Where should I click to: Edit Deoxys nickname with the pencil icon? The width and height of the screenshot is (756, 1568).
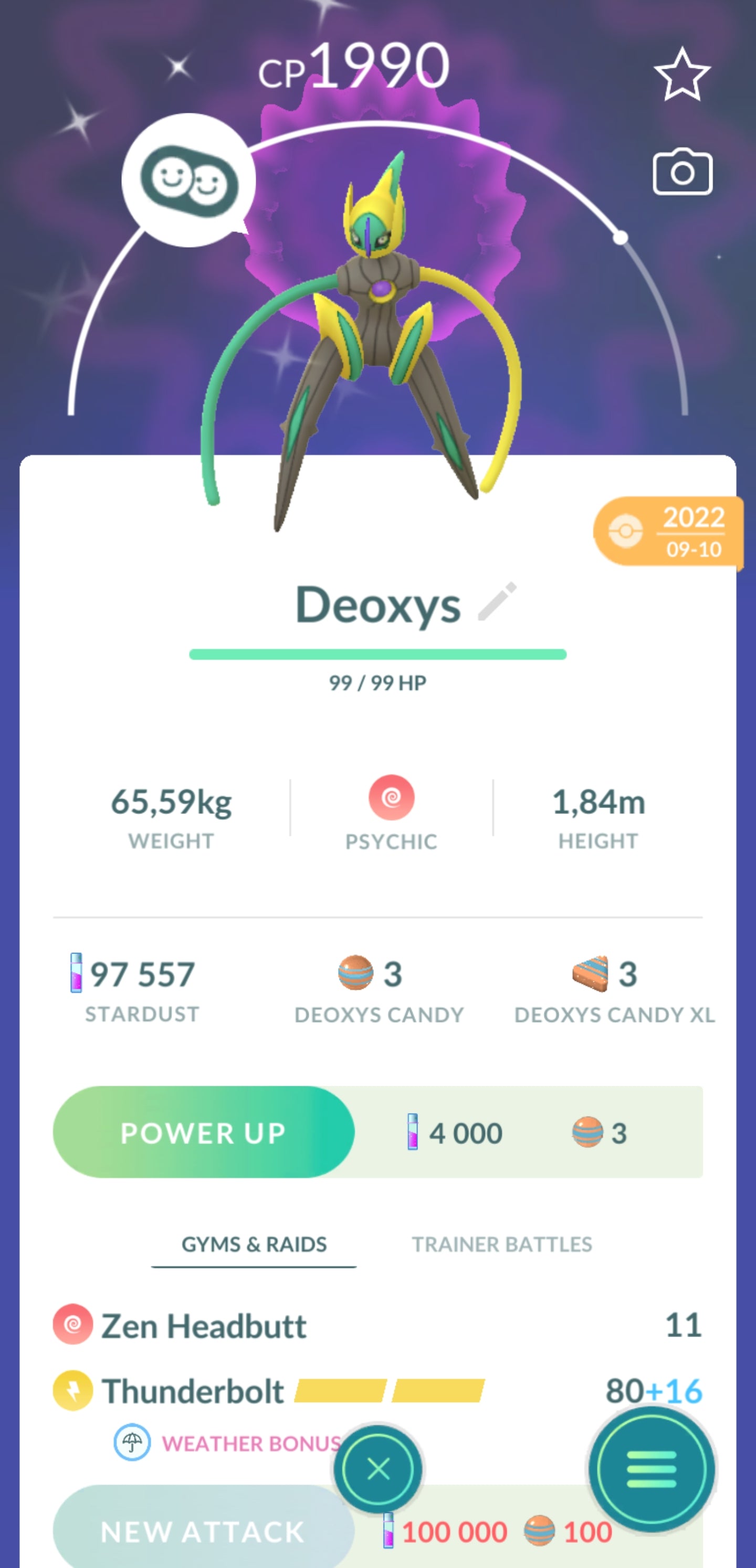point(497,602)
